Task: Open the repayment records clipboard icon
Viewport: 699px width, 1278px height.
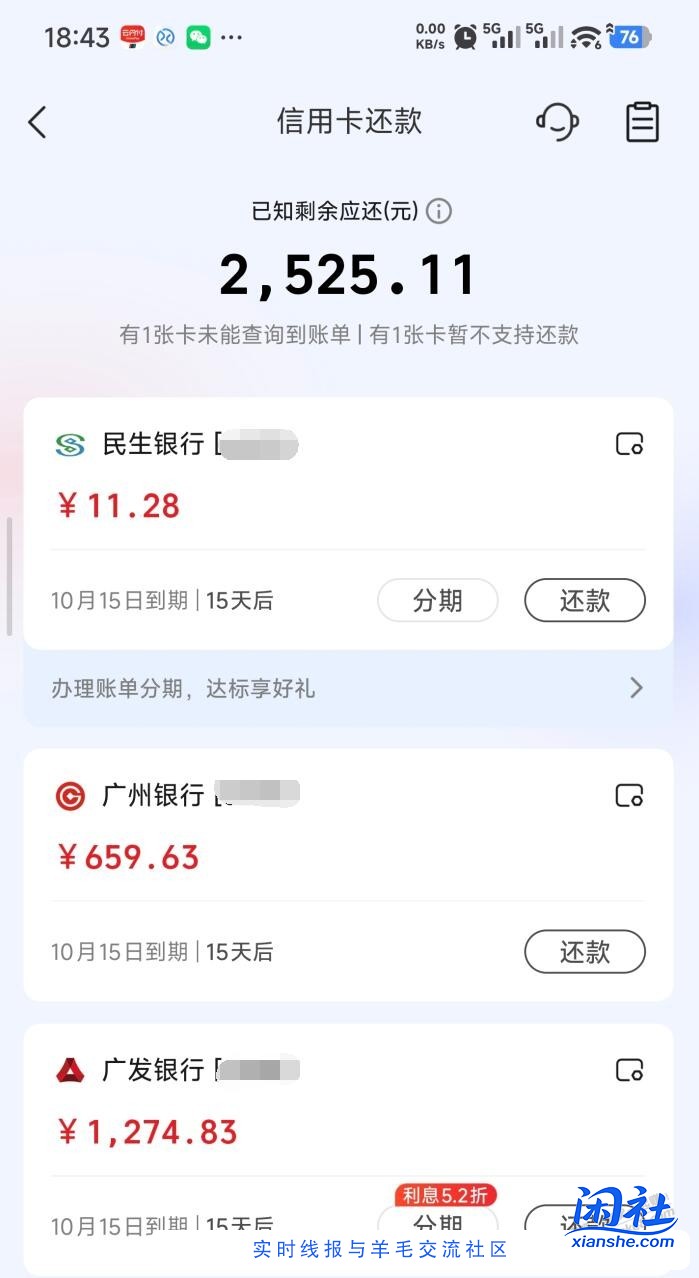Action: [x=642, y=122]
